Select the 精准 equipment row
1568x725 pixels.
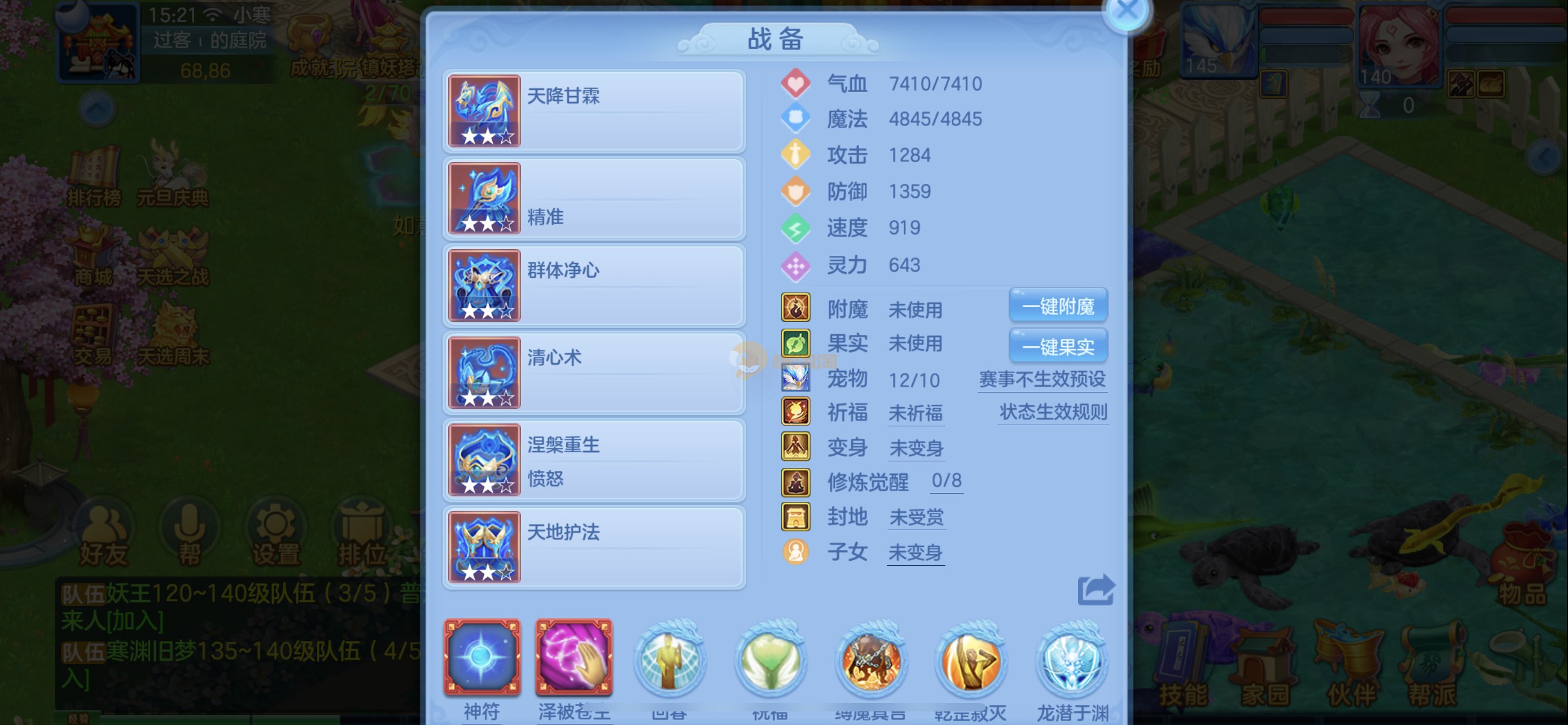[x=594, y=198]
